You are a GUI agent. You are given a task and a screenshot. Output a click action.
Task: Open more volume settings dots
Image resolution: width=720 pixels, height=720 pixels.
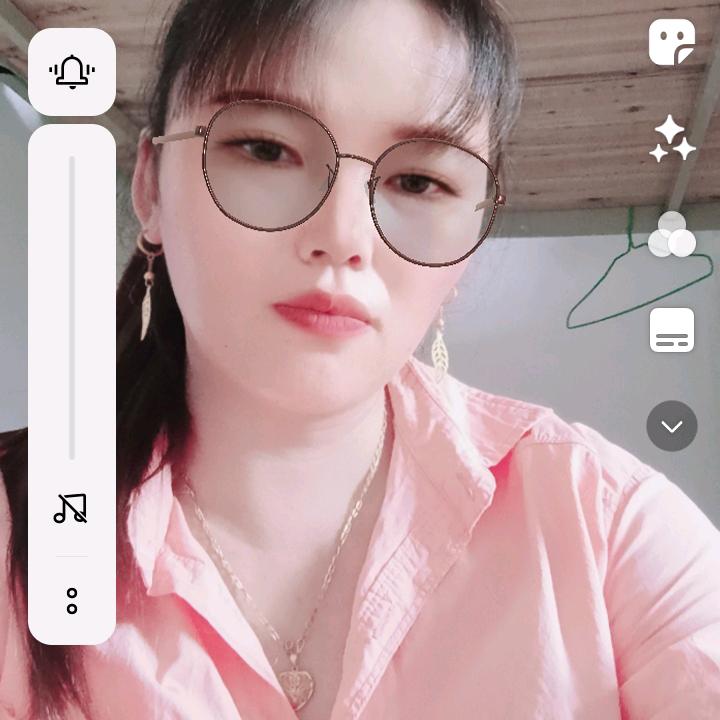coord(72,601)
